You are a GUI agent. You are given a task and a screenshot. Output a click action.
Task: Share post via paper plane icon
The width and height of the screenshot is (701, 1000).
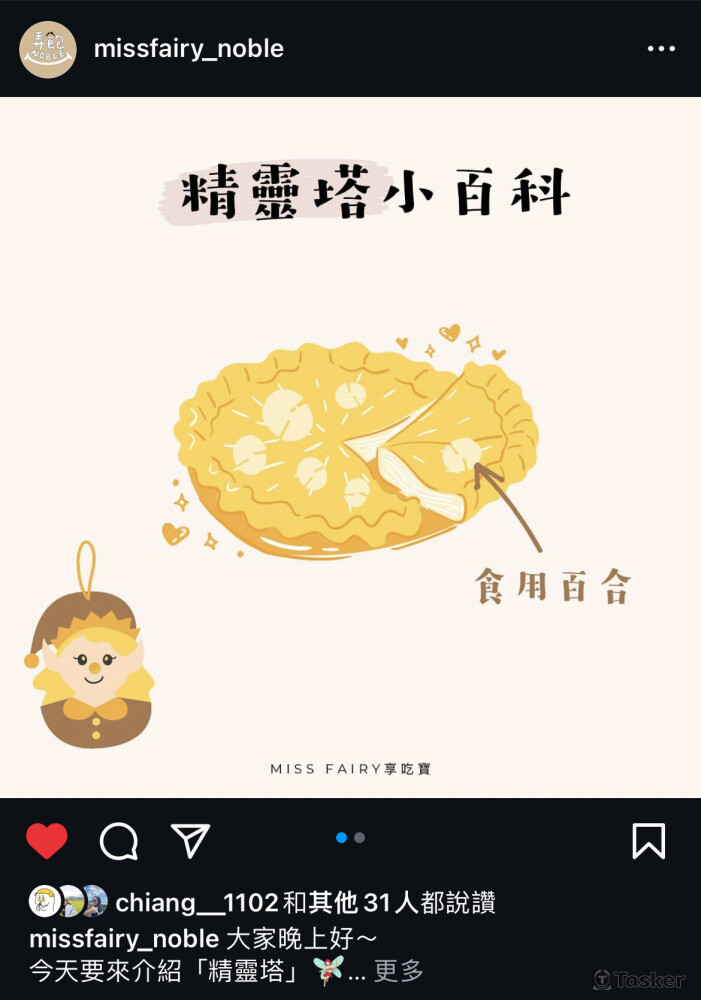tap(190, 841)
